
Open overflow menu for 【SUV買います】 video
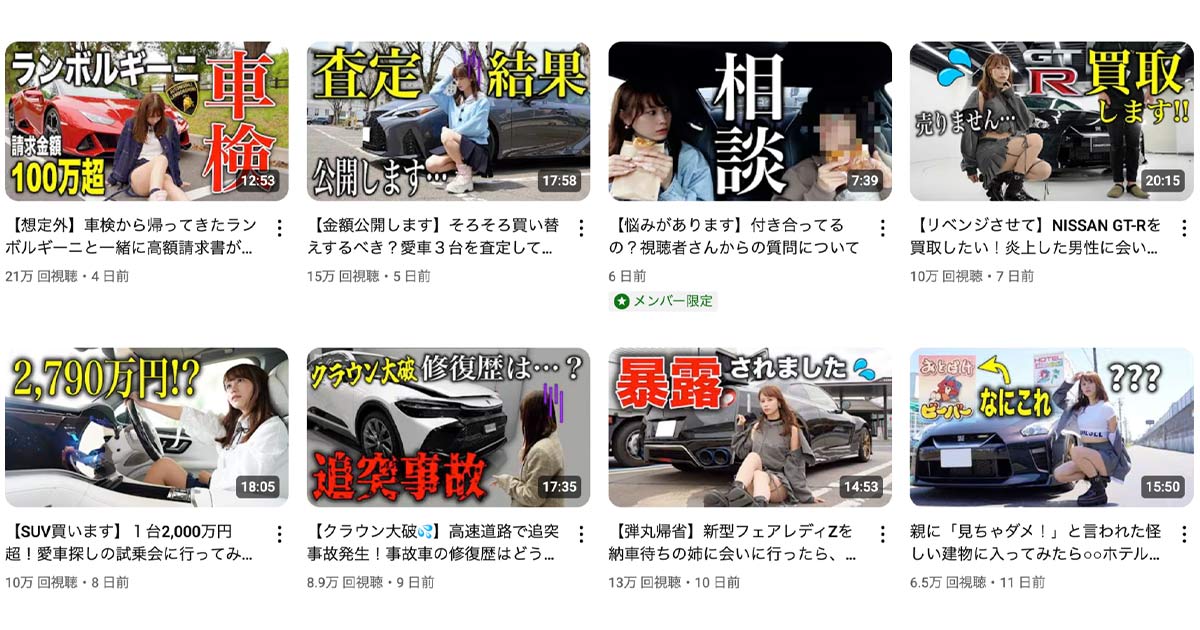279,534
